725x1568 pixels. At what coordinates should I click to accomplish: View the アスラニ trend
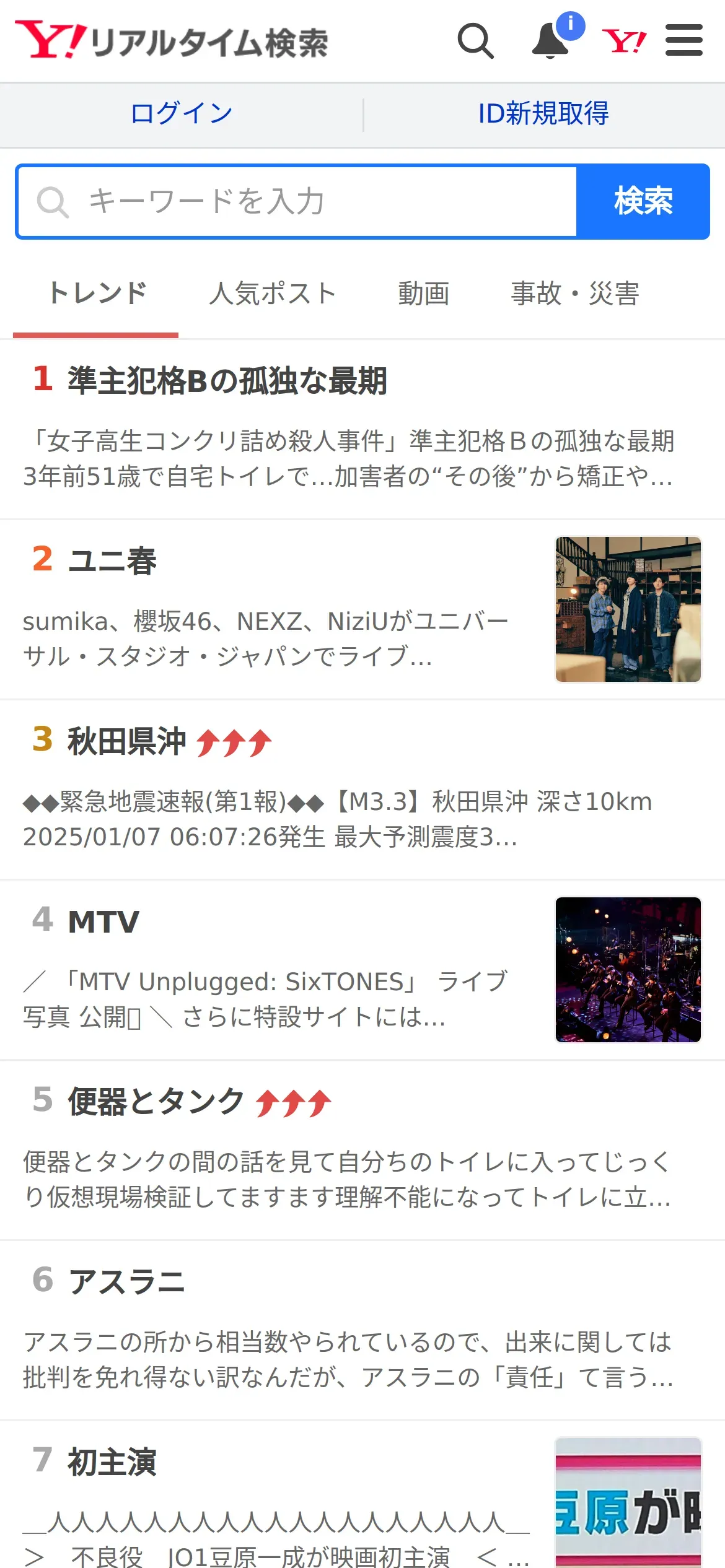(x=126, y=1281)
